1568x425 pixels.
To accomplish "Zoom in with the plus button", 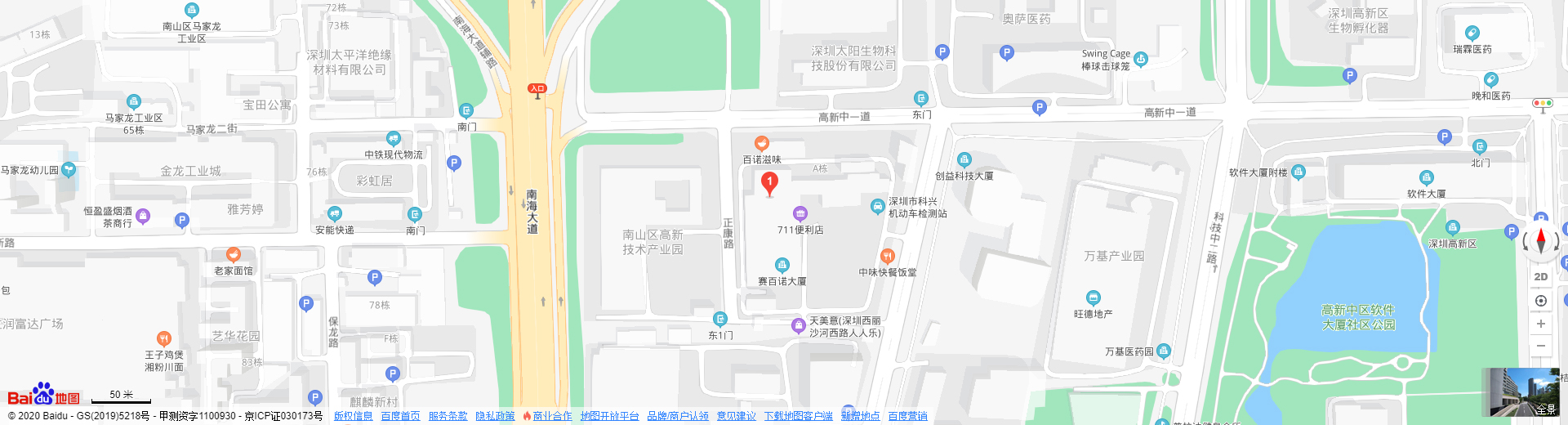I will pos(1541,324).
